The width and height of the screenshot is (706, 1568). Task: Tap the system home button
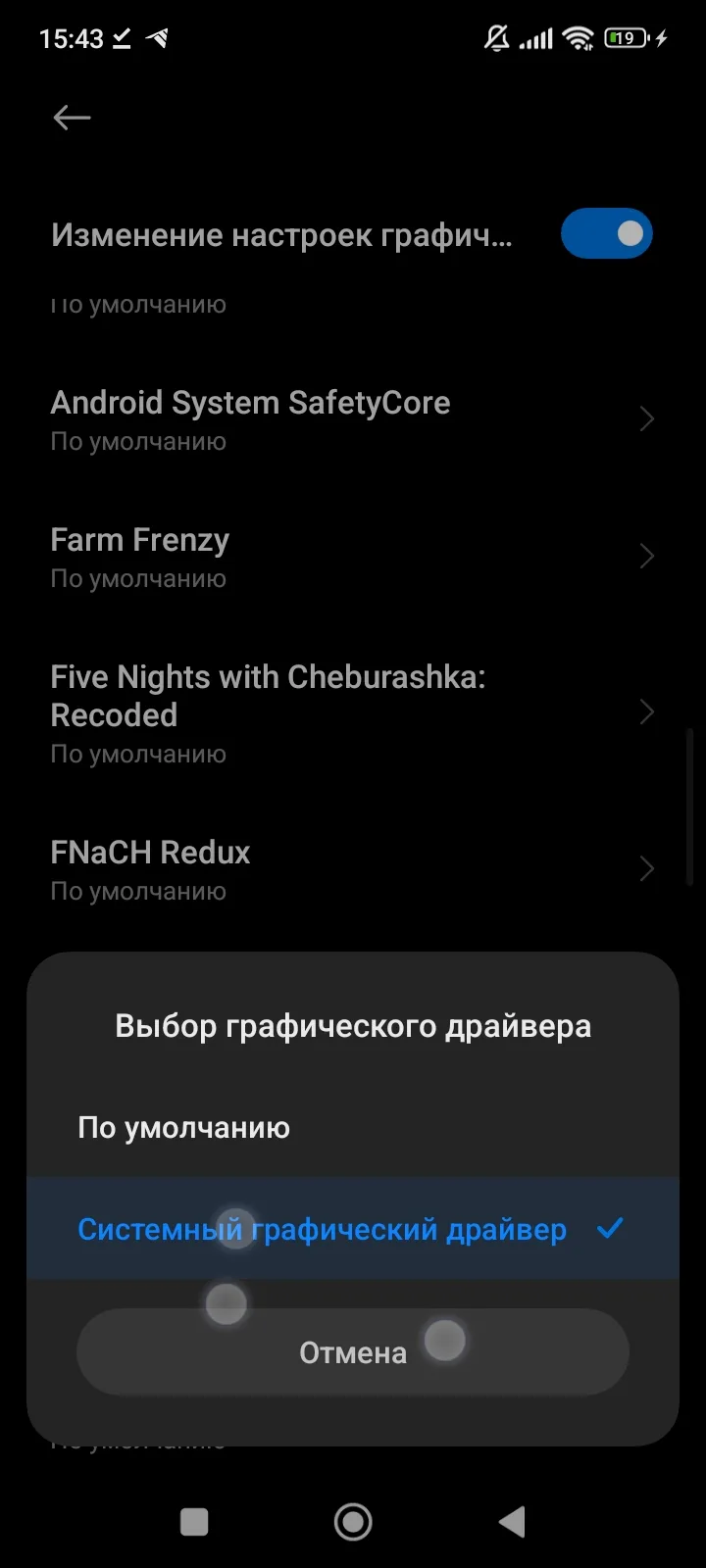point(353,1522)
